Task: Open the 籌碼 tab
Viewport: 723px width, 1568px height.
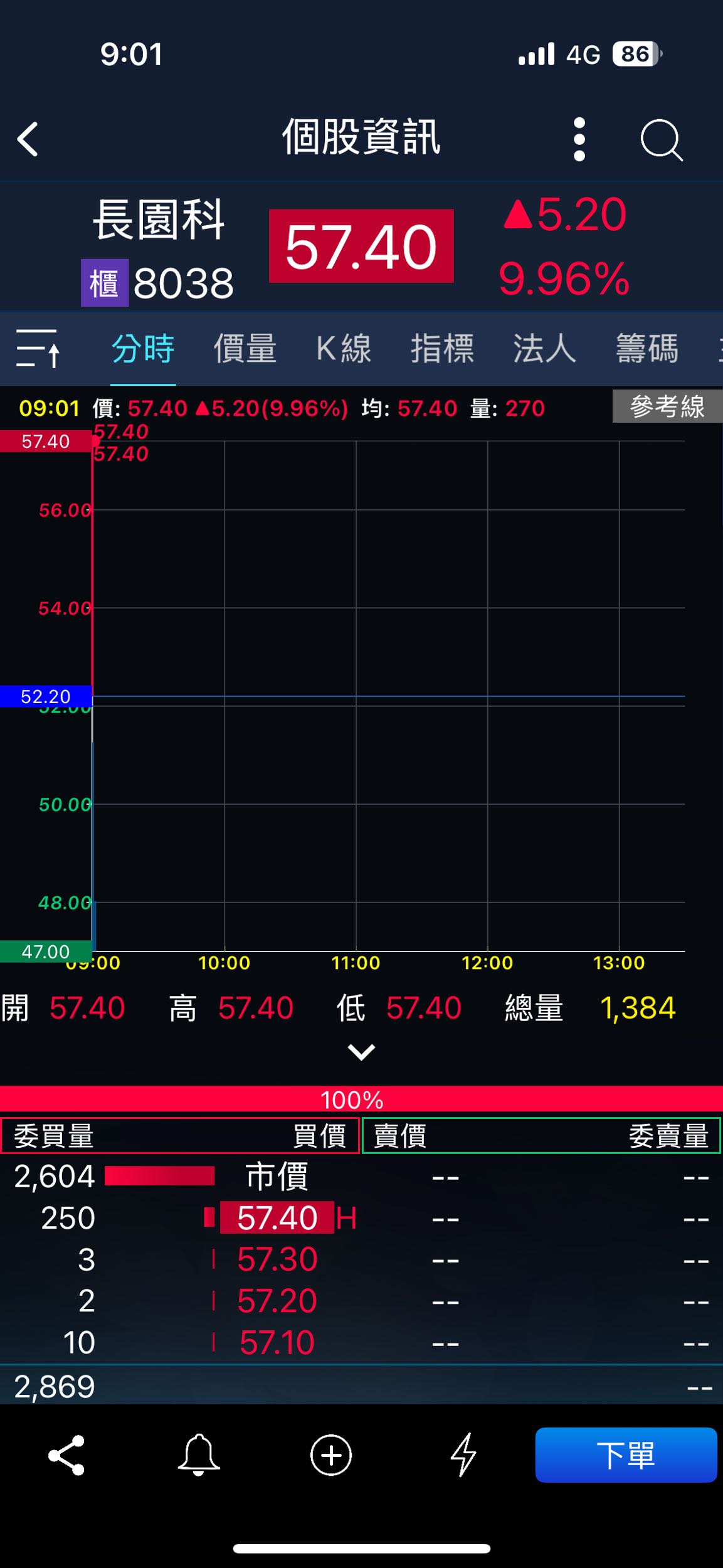Action: (646, 349)
